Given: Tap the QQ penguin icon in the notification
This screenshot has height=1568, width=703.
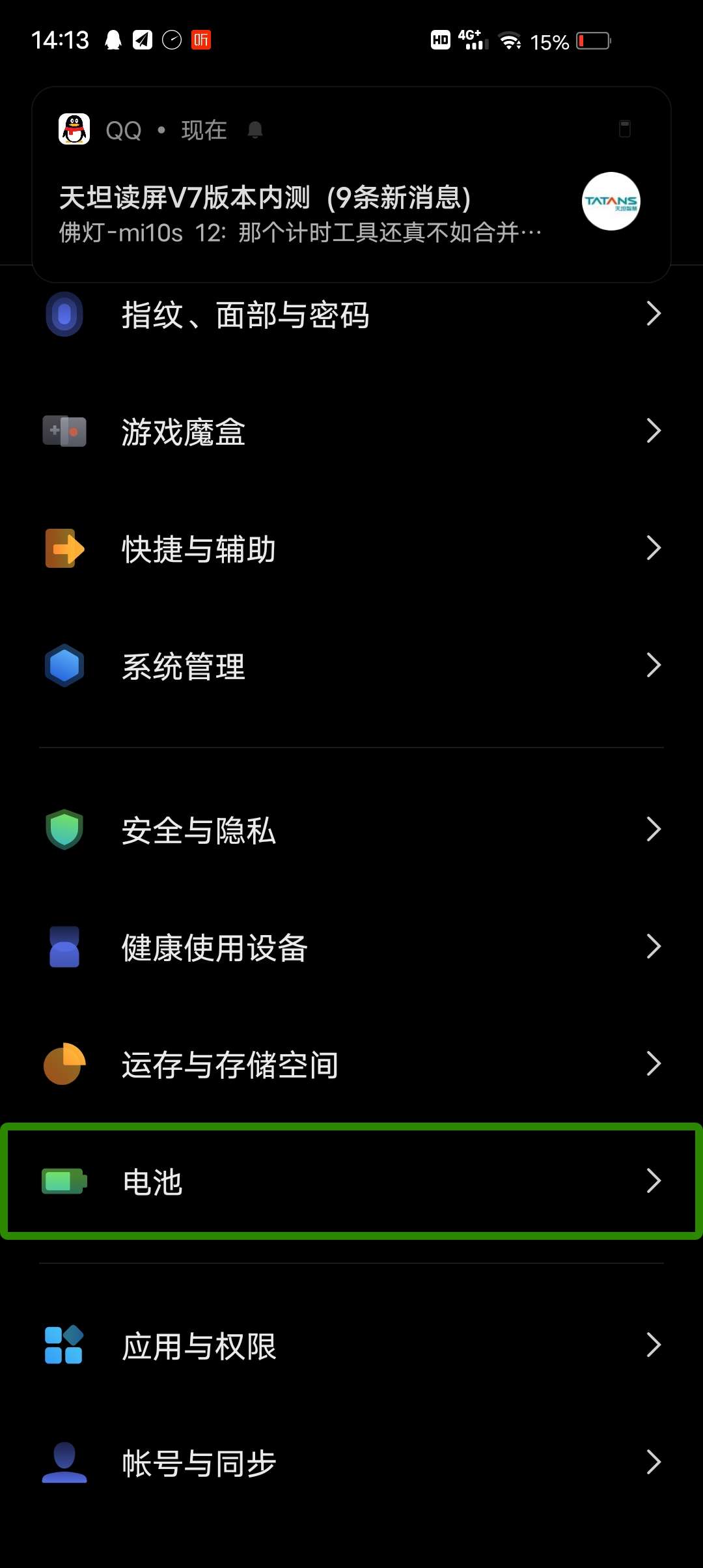Looking at the screenshot, I should click(72, 128).
